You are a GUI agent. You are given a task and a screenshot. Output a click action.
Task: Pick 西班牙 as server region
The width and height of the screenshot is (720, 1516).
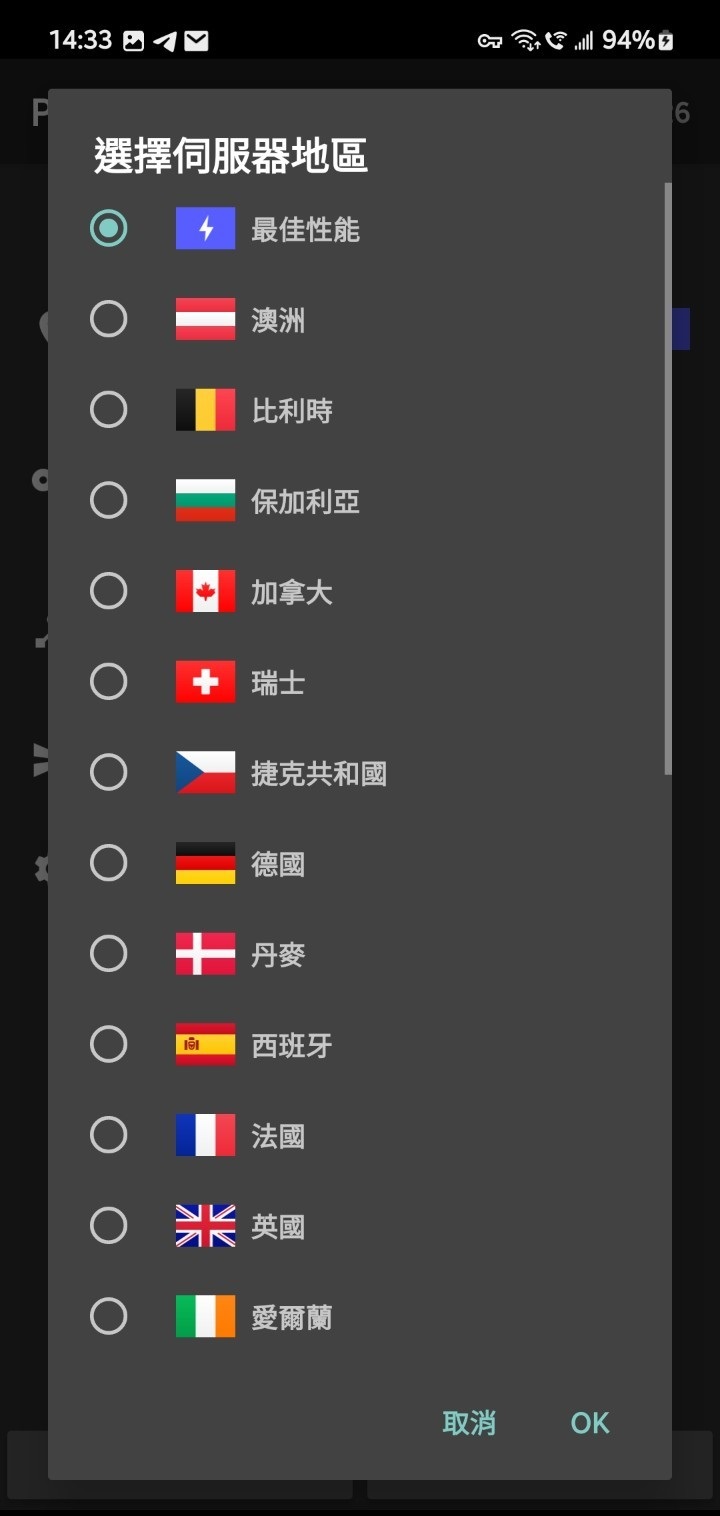click(x=108, y=1045)
